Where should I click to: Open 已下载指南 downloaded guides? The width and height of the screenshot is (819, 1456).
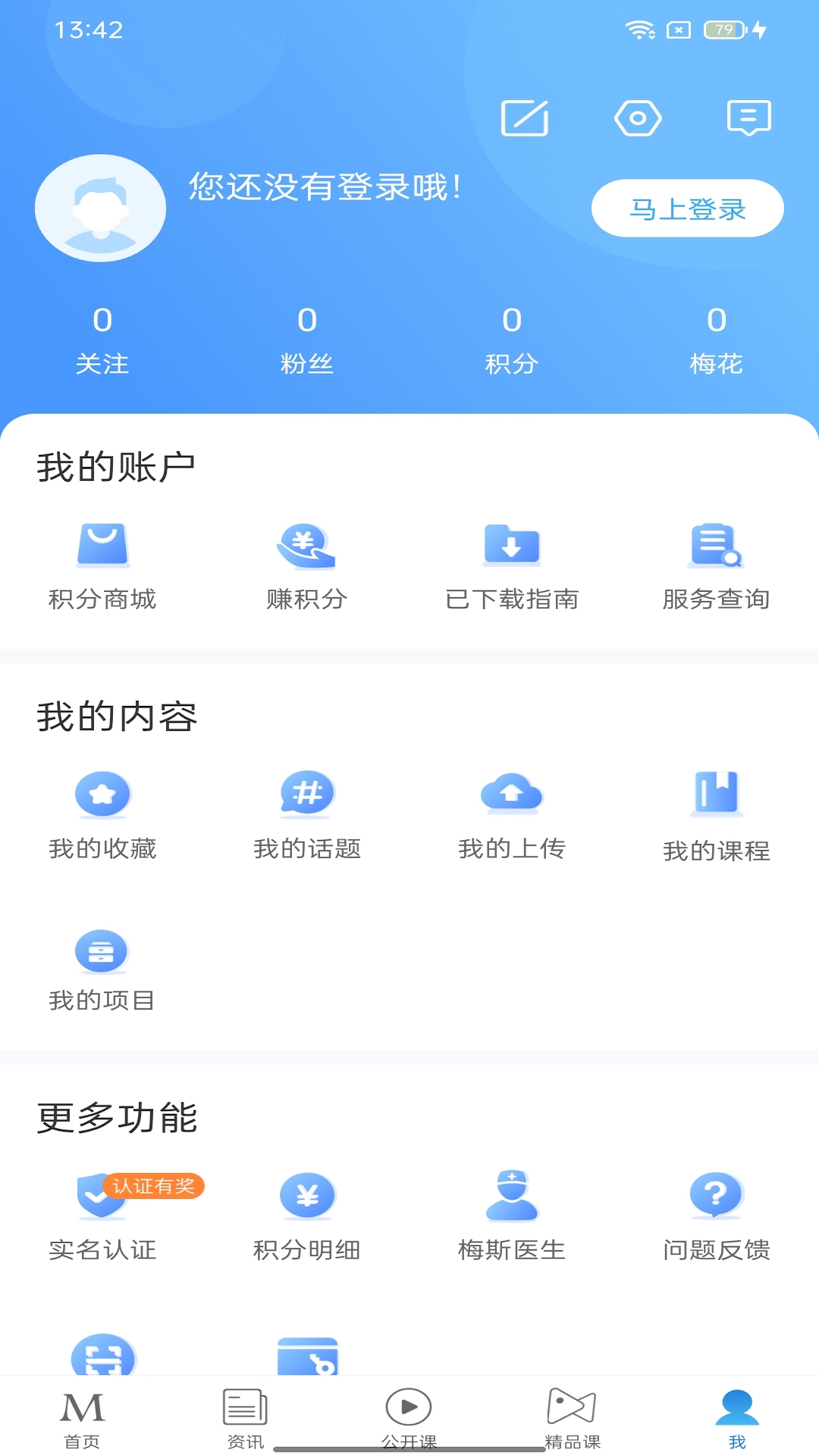[512, 565]
